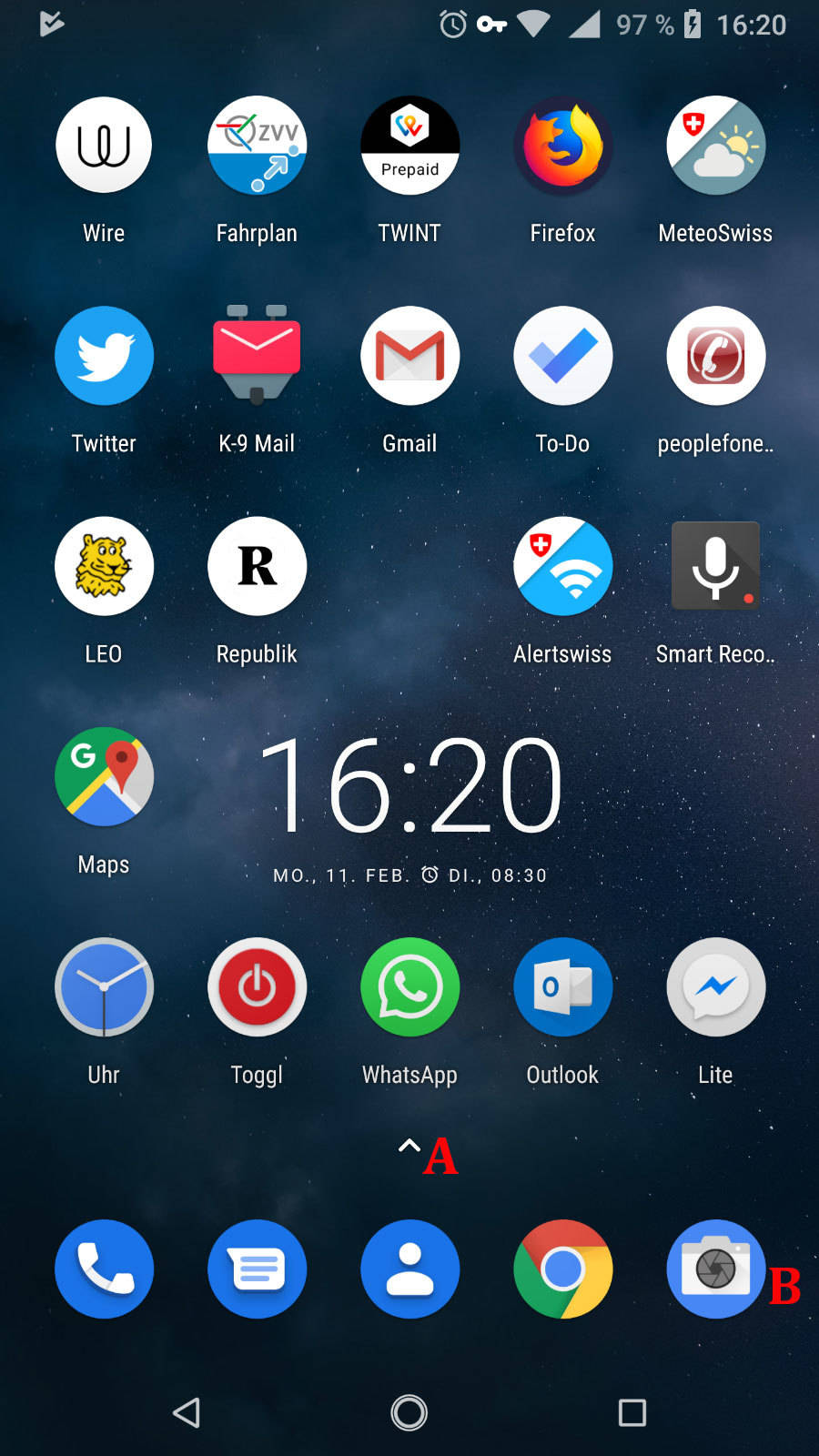Launch K-9 Mail
This screenshot has height=1456, width=819.
[257, 356]
